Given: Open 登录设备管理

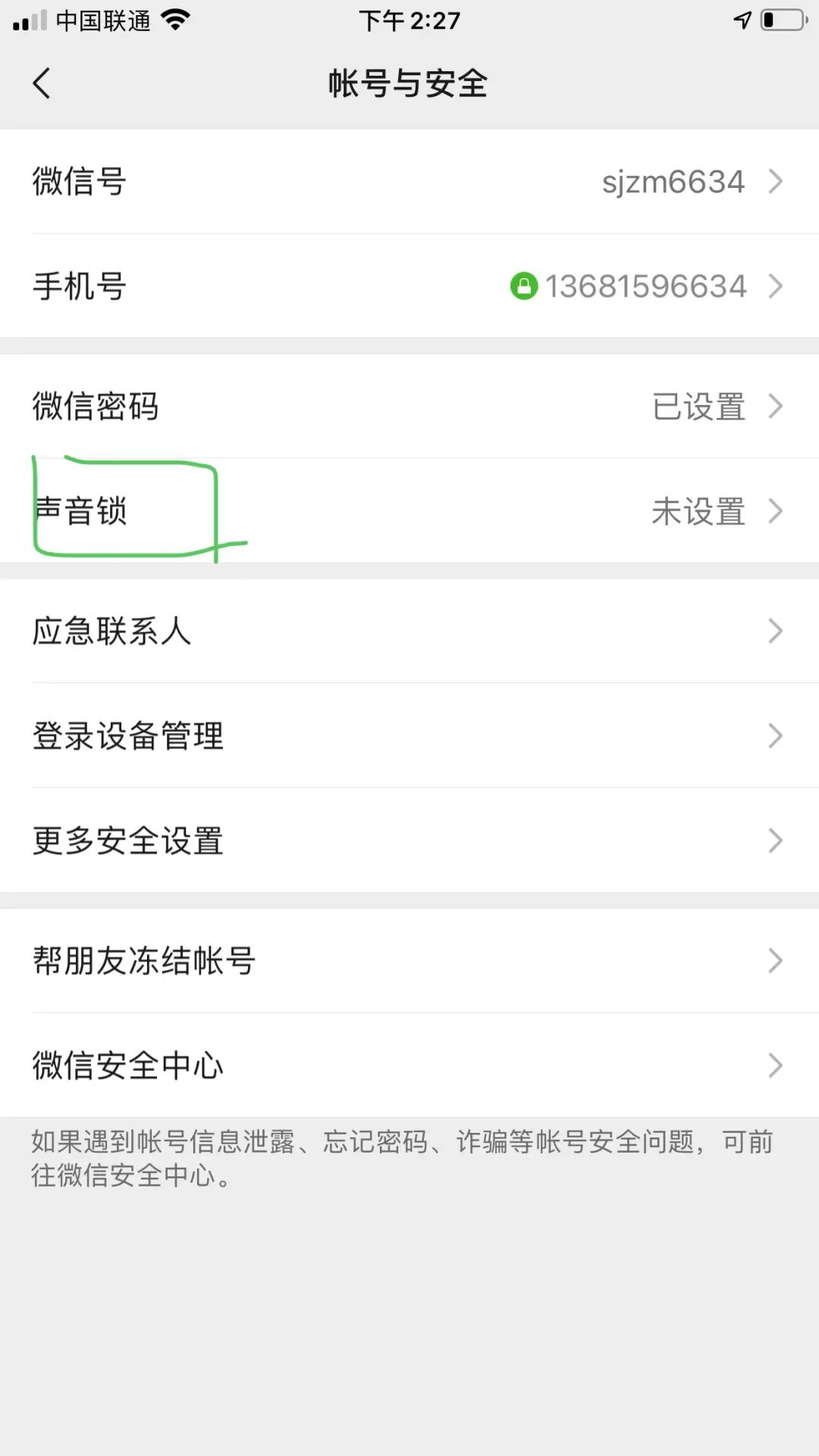Looking at the screenshot, I should [x=409, y=735].
